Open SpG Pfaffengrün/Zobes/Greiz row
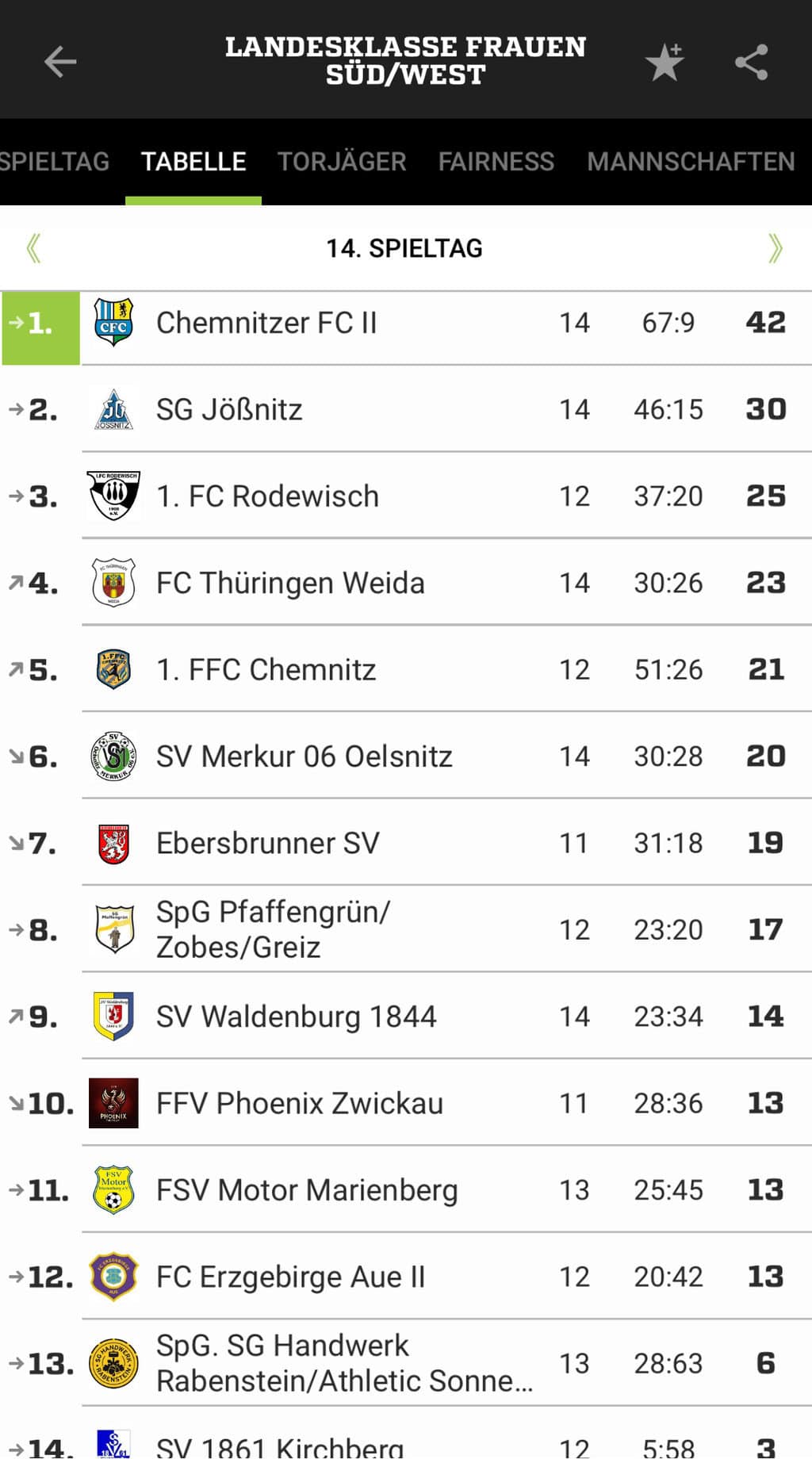Screen dimensions: 812x1459 [406, 929]
